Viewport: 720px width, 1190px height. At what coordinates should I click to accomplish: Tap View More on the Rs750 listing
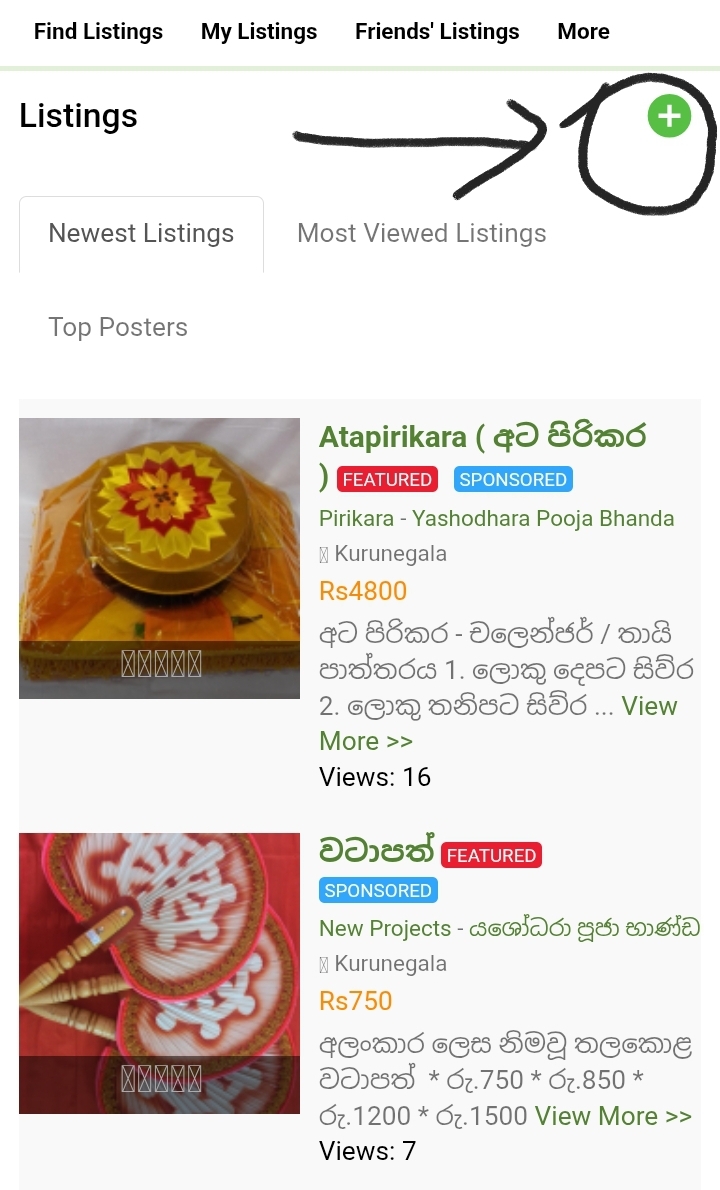tap(612, 1116)
